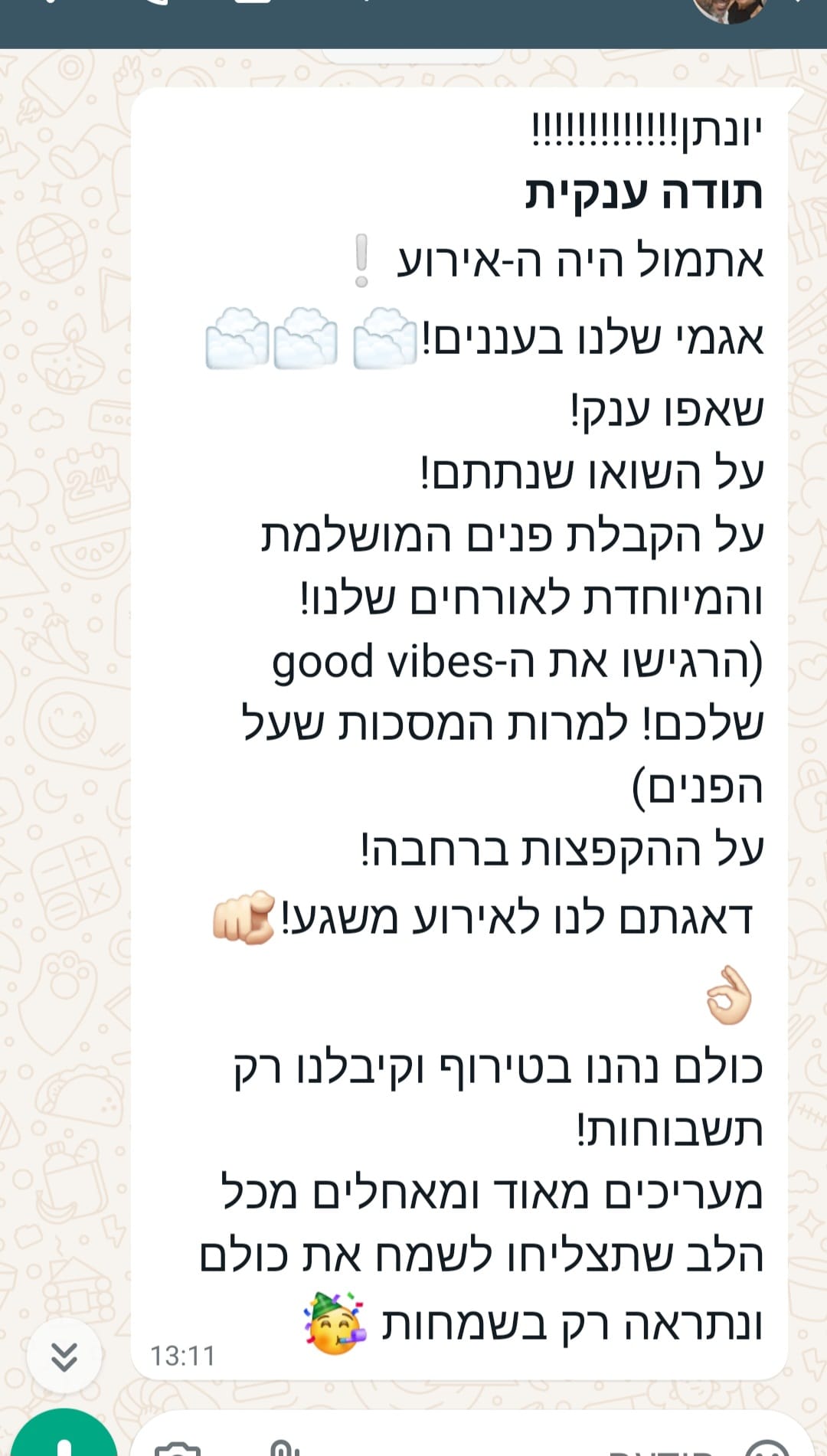Open the contact's profile picture in the header
Screen dimensions: 827x1456
pos(730,11)
